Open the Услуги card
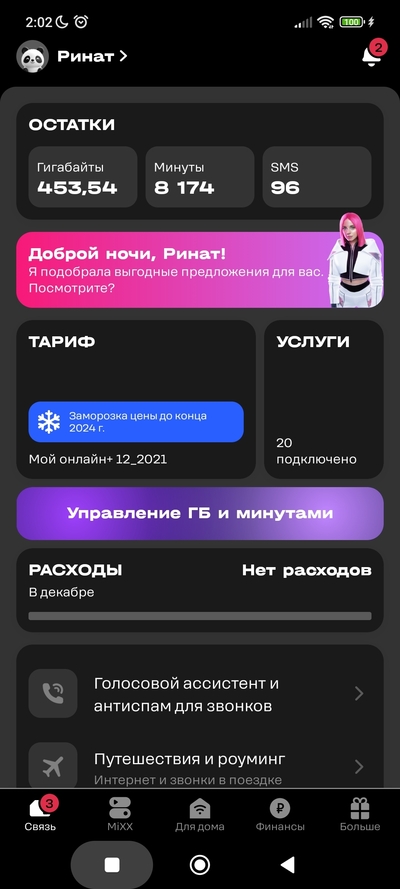 pos(324,399)
